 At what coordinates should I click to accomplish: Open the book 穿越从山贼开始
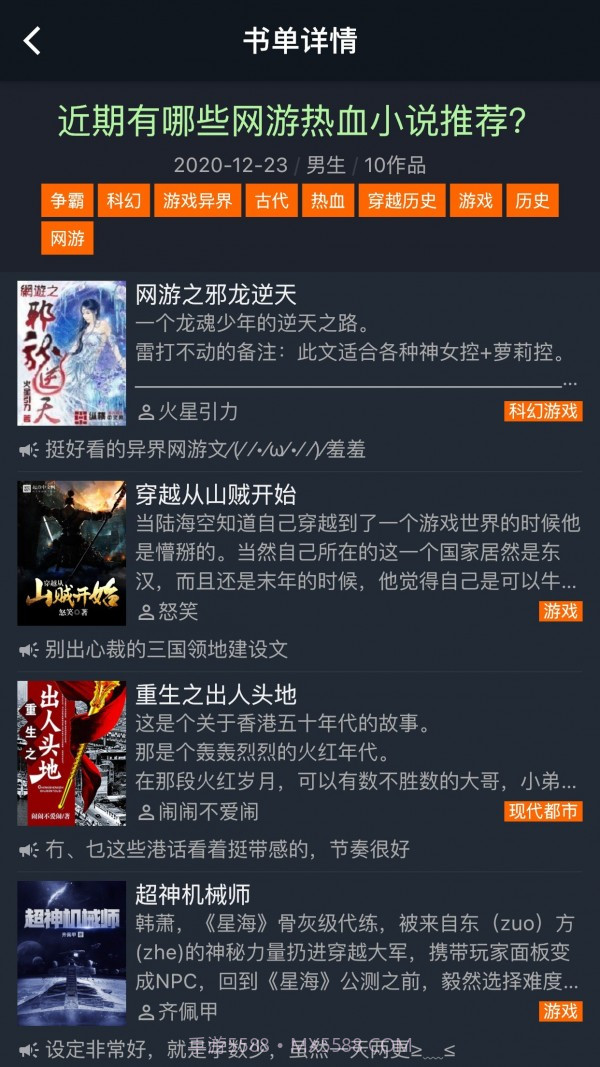tap(216, 494)
